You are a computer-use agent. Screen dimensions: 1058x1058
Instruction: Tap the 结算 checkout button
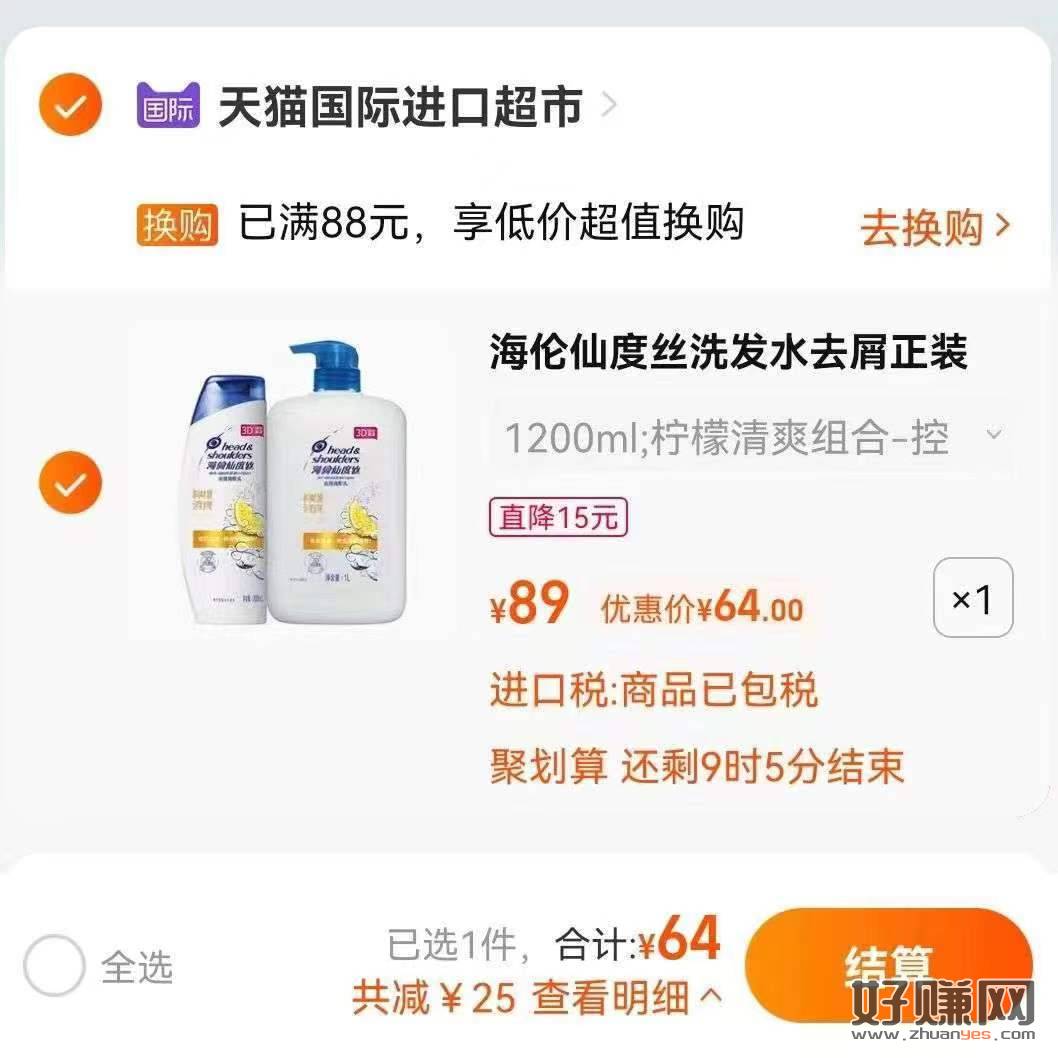click(888, 963)
